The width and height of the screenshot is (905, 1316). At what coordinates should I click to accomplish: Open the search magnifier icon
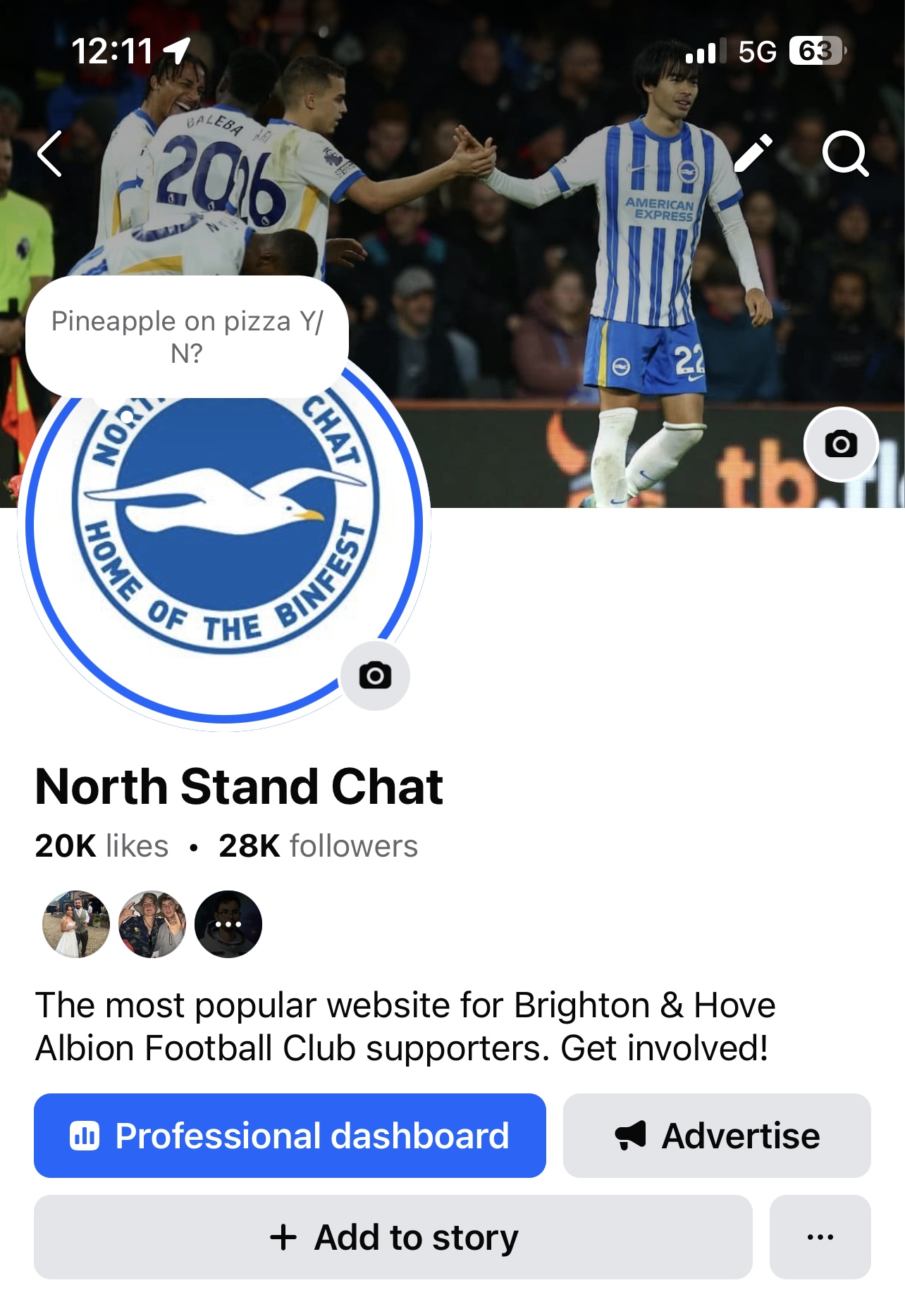[x=844, y=154]
